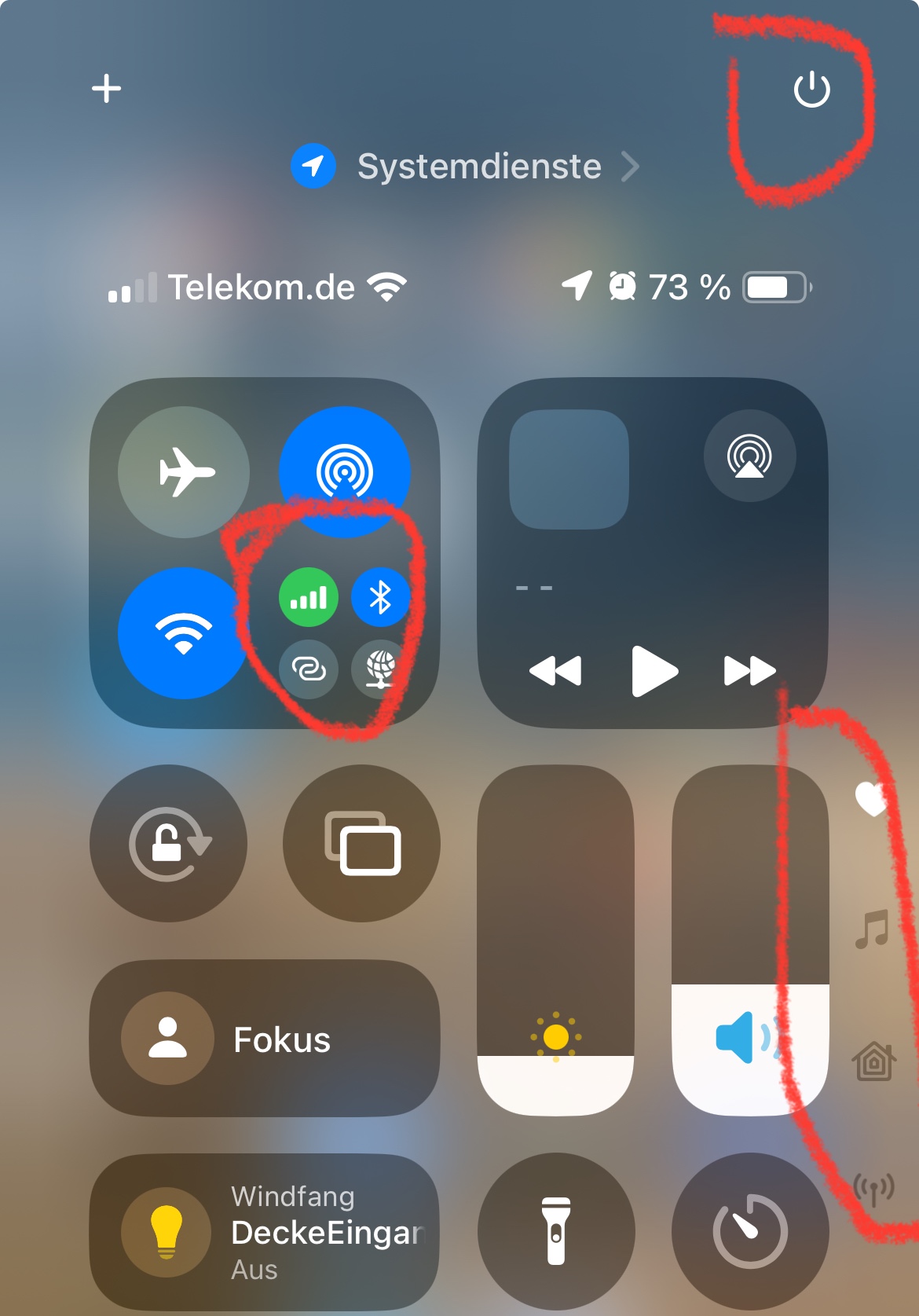The image size is (919, 1316).
Task: Open the Fokus mode control
Action: click(264, 1039)
